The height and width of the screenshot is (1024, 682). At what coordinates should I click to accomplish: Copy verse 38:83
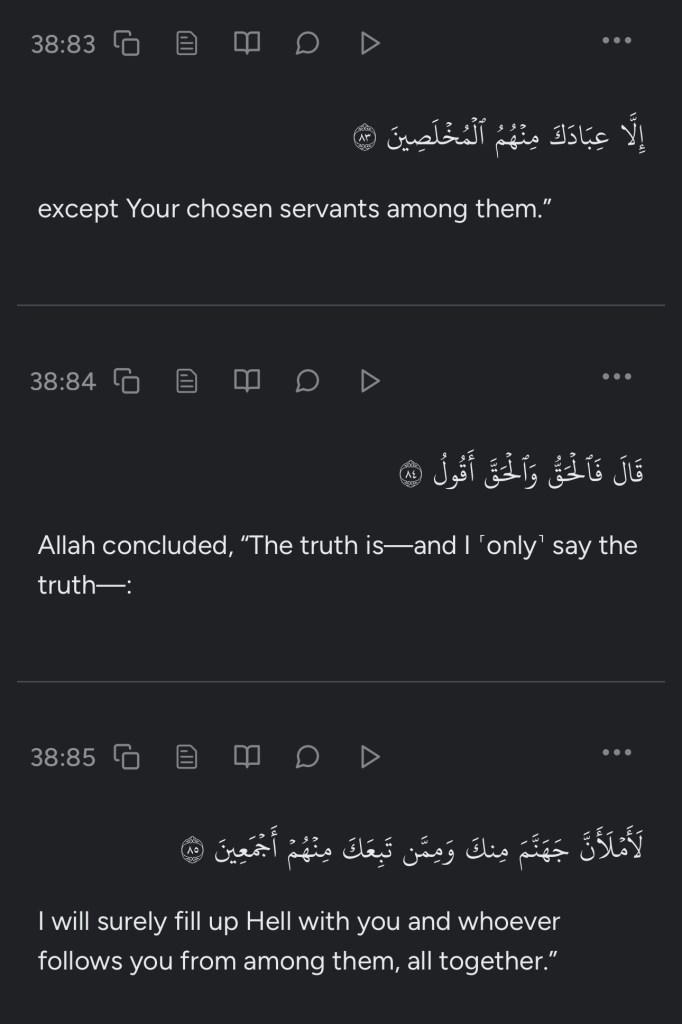127,44
